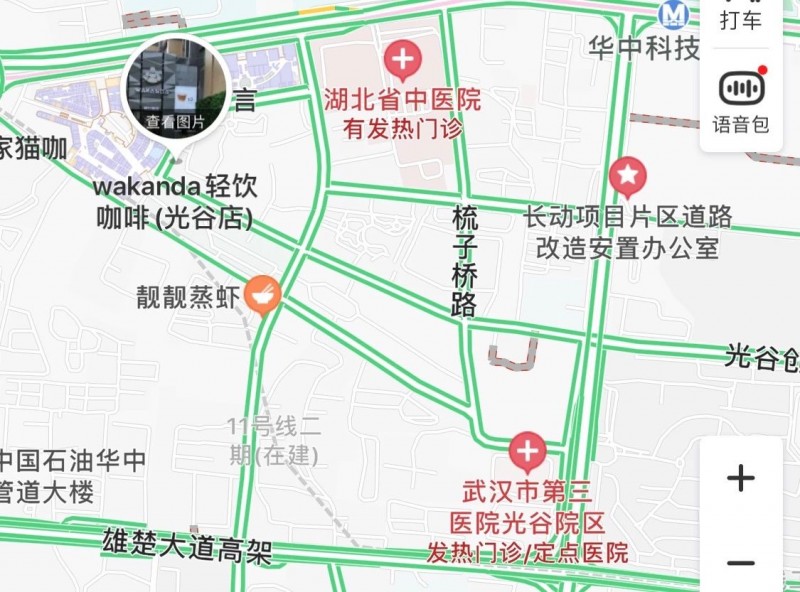Select the 靓靓蒸虾 restaurant marker

click(264, 294)
